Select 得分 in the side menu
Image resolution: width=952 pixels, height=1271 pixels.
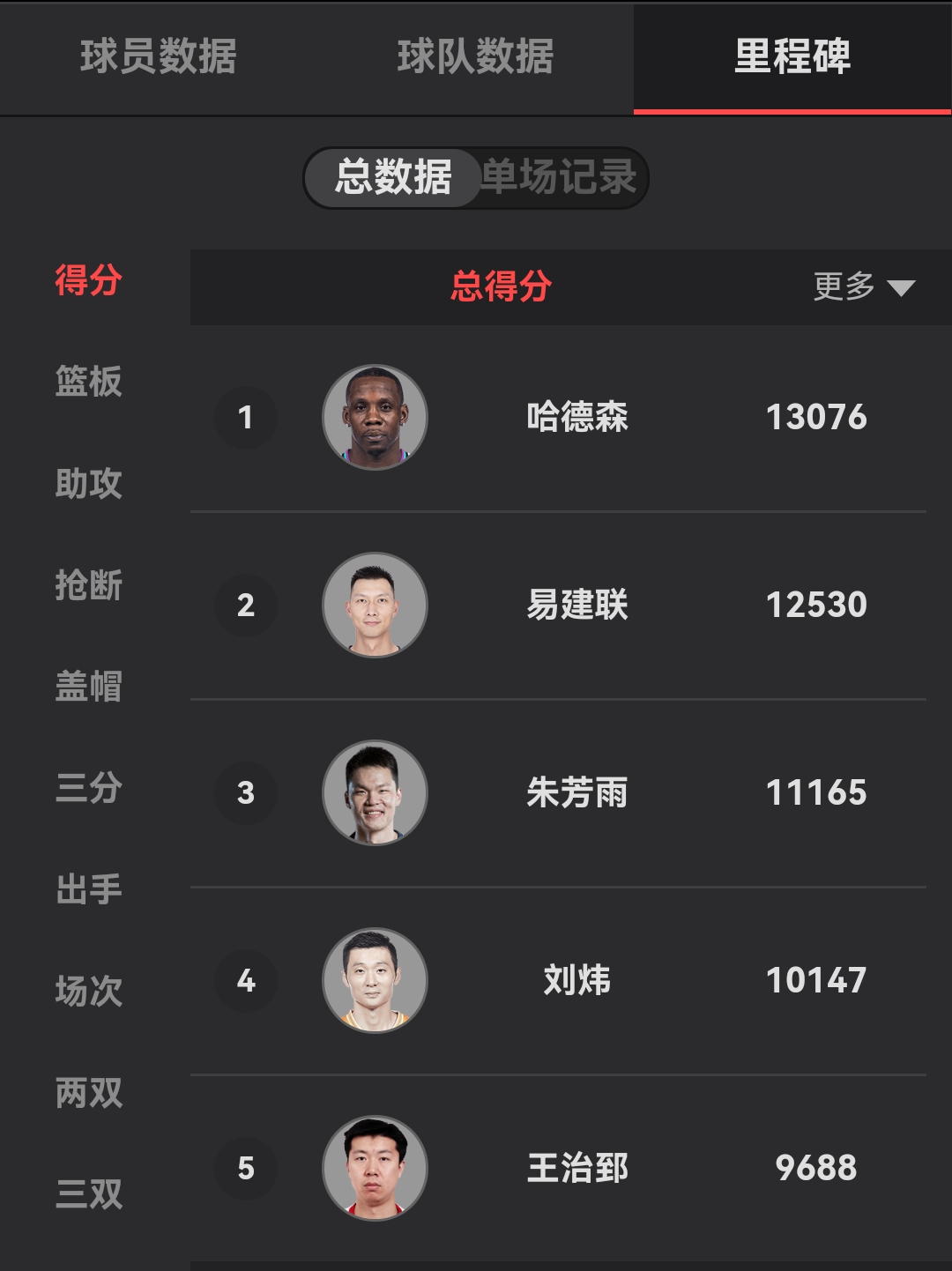(88, 280)
